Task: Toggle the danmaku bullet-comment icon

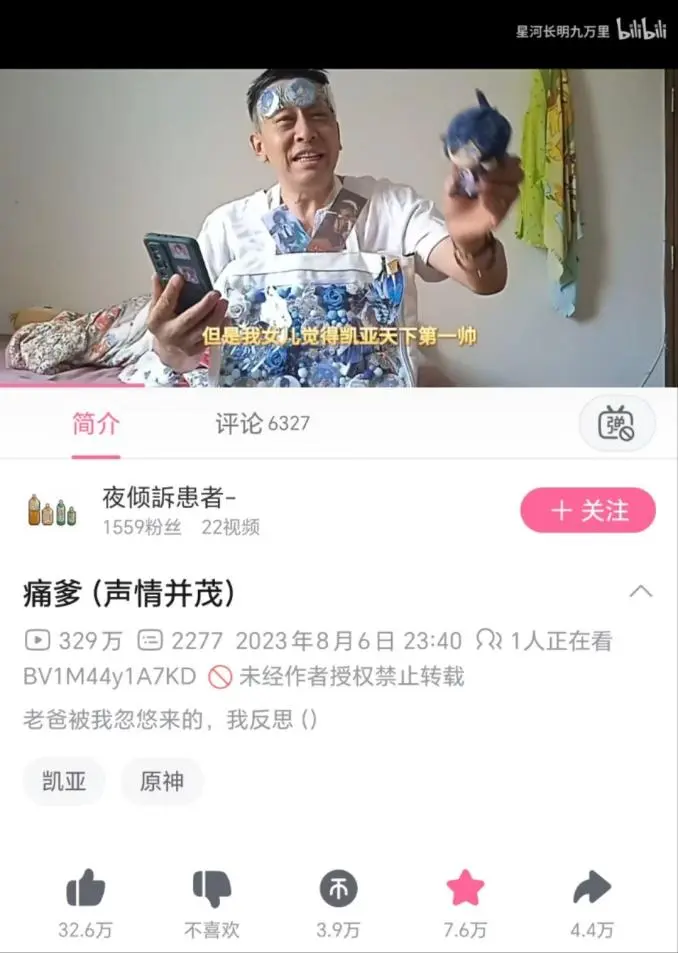Action: [x=617, y=424]
